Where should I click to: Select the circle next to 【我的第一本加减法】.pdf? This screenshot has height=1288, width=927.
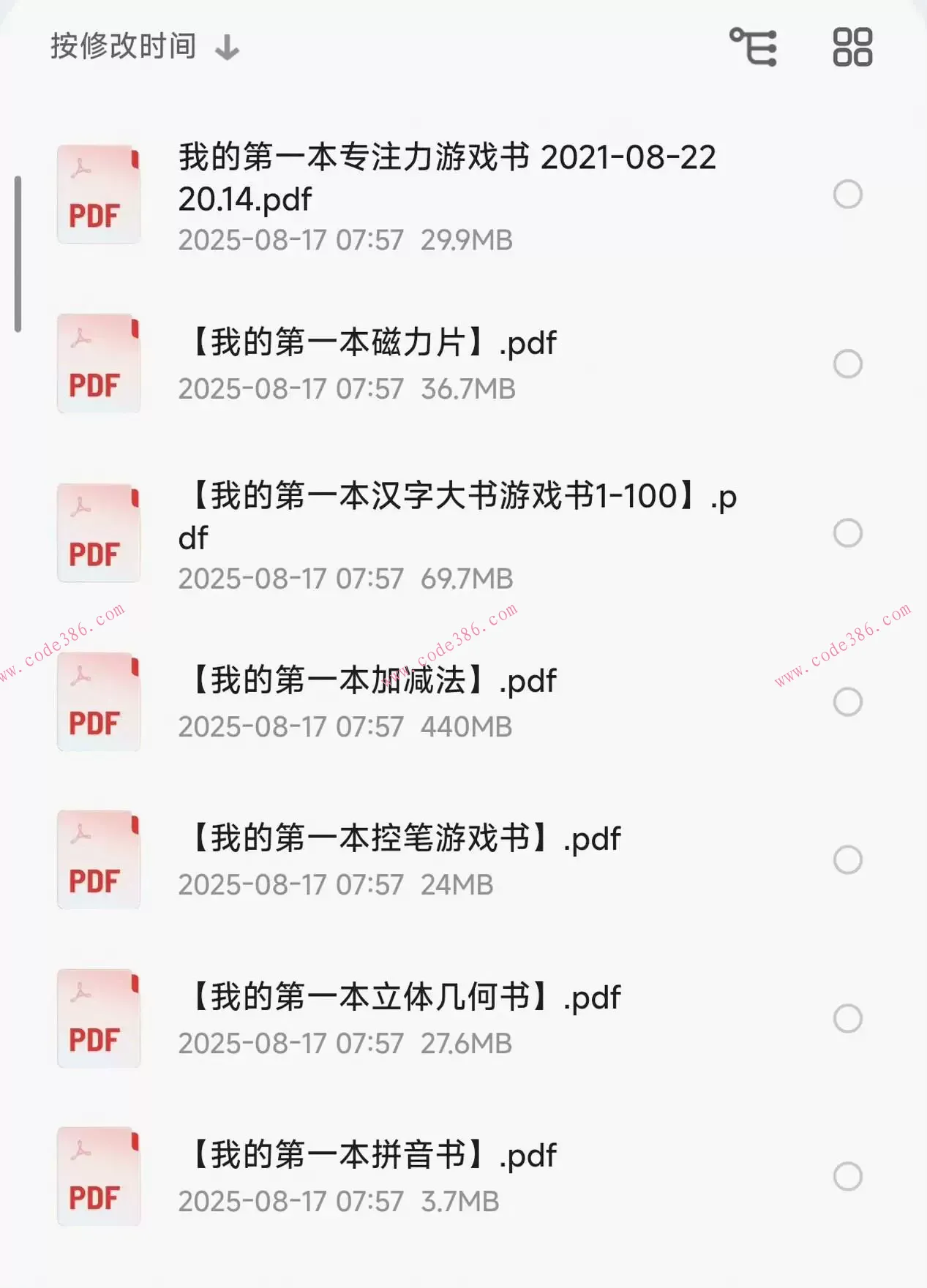coord(848,700)
